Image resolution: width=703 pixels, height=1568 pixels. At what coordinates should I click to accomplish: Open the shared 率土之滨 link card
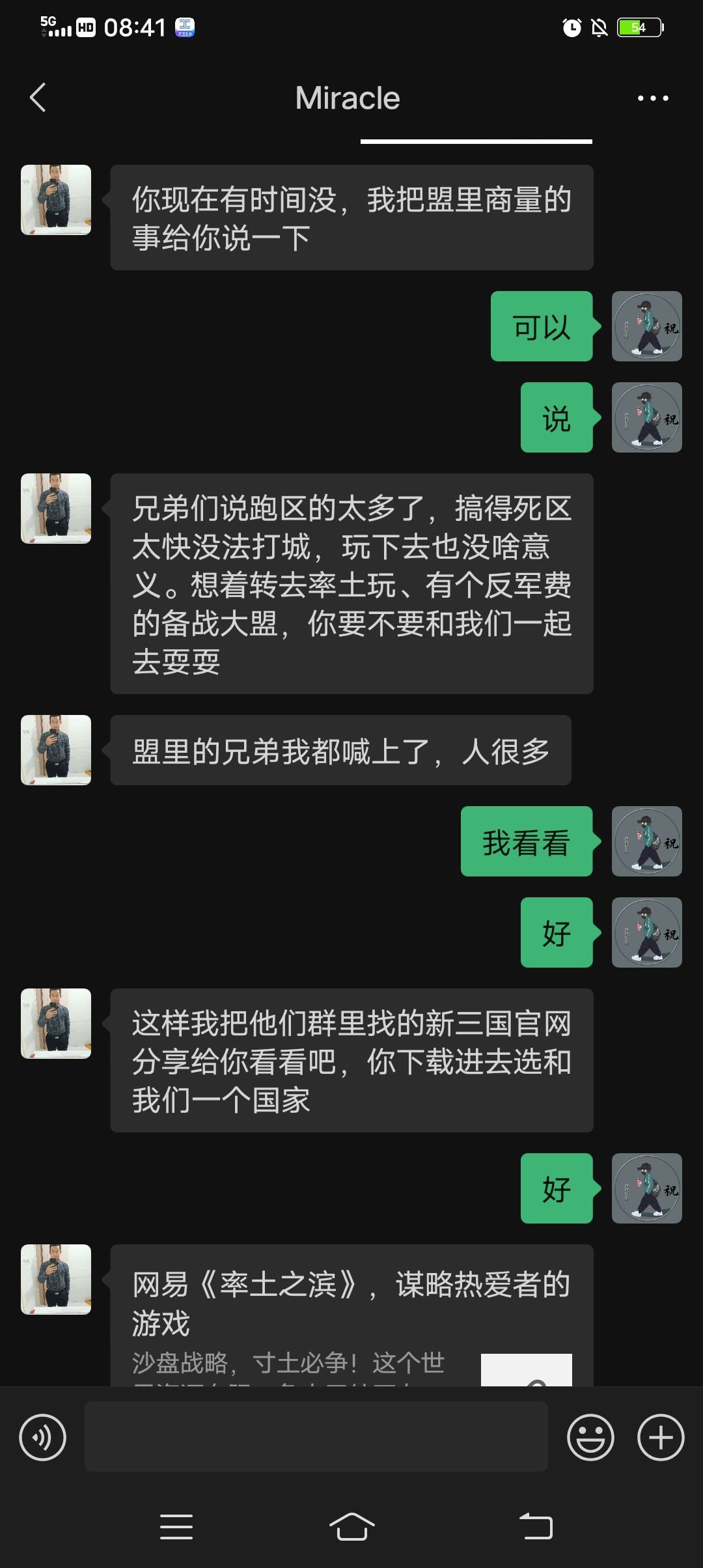pos(351,1315)
